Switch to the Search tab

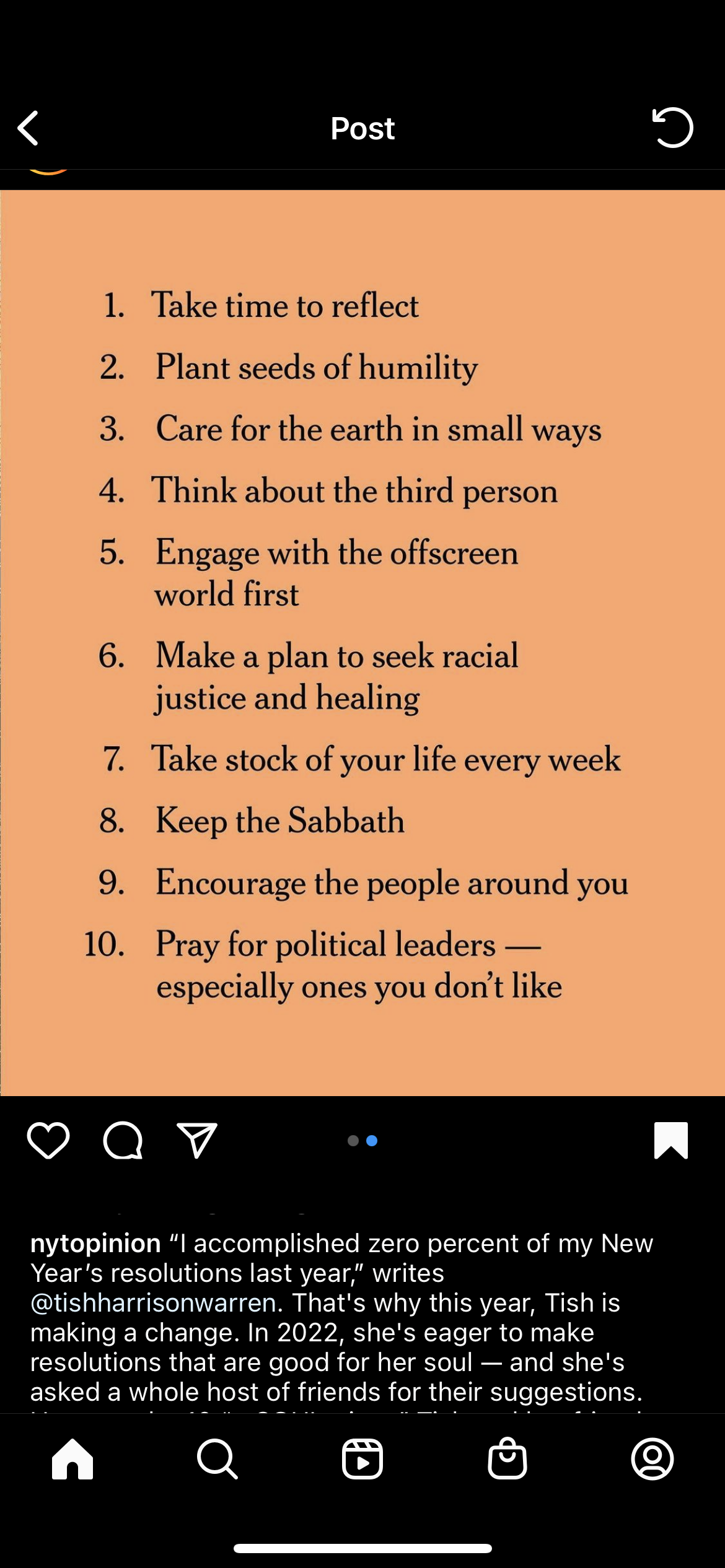(217, 1459)
